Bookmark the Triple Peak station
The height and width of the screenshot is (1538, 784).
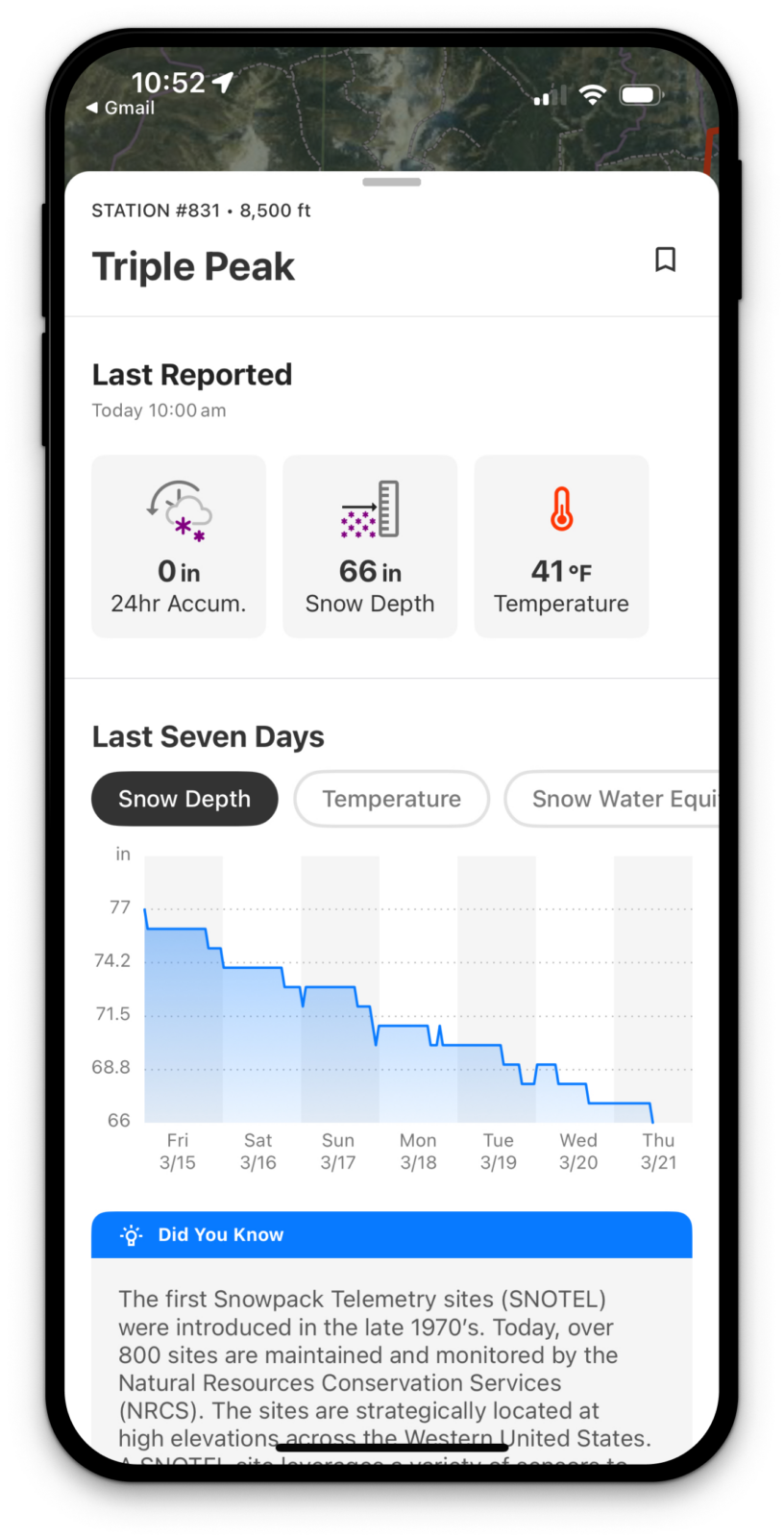(x=665, y=260)
